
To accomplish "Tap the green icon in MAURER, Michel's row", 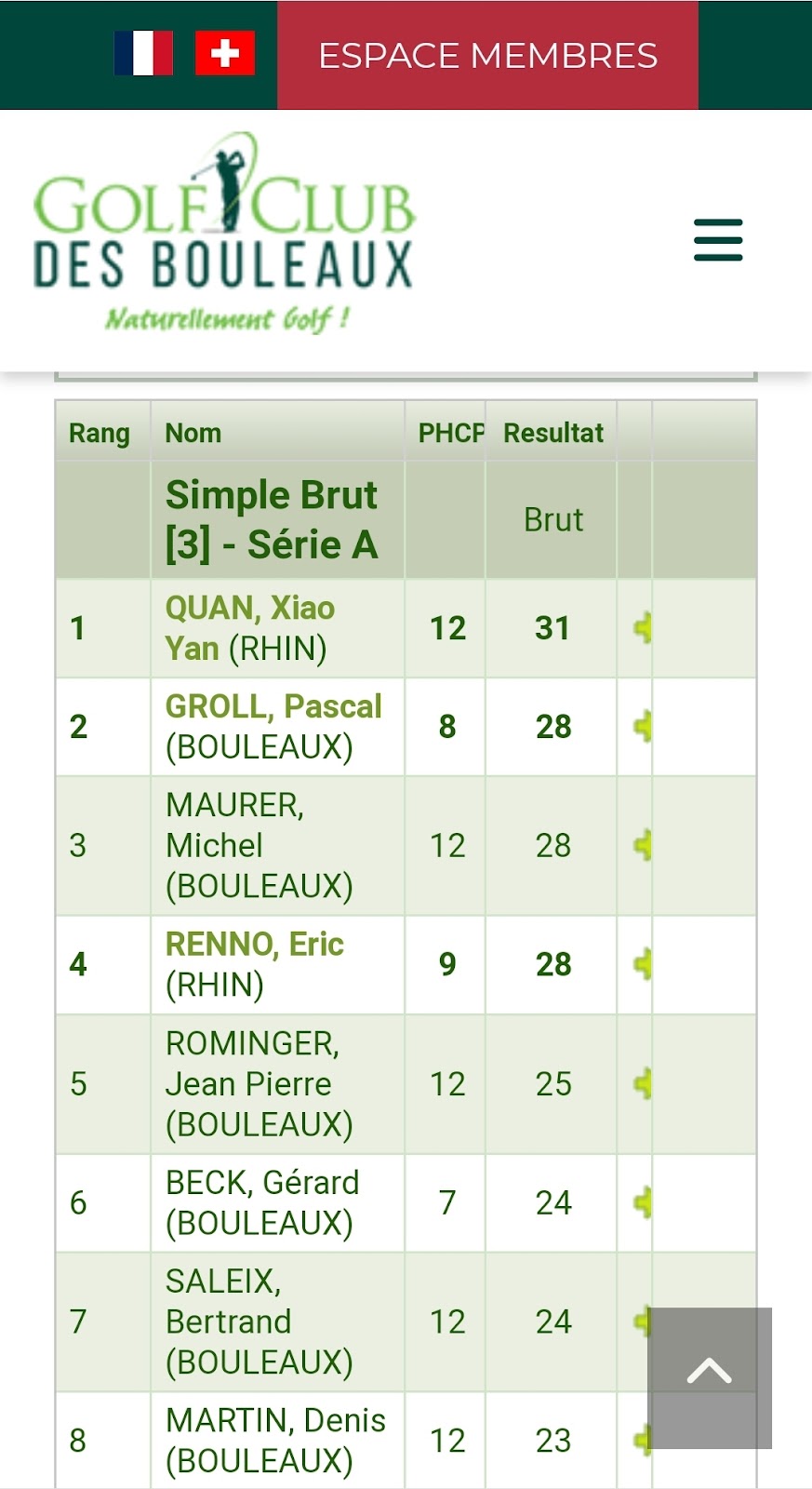I will point(642,845).
